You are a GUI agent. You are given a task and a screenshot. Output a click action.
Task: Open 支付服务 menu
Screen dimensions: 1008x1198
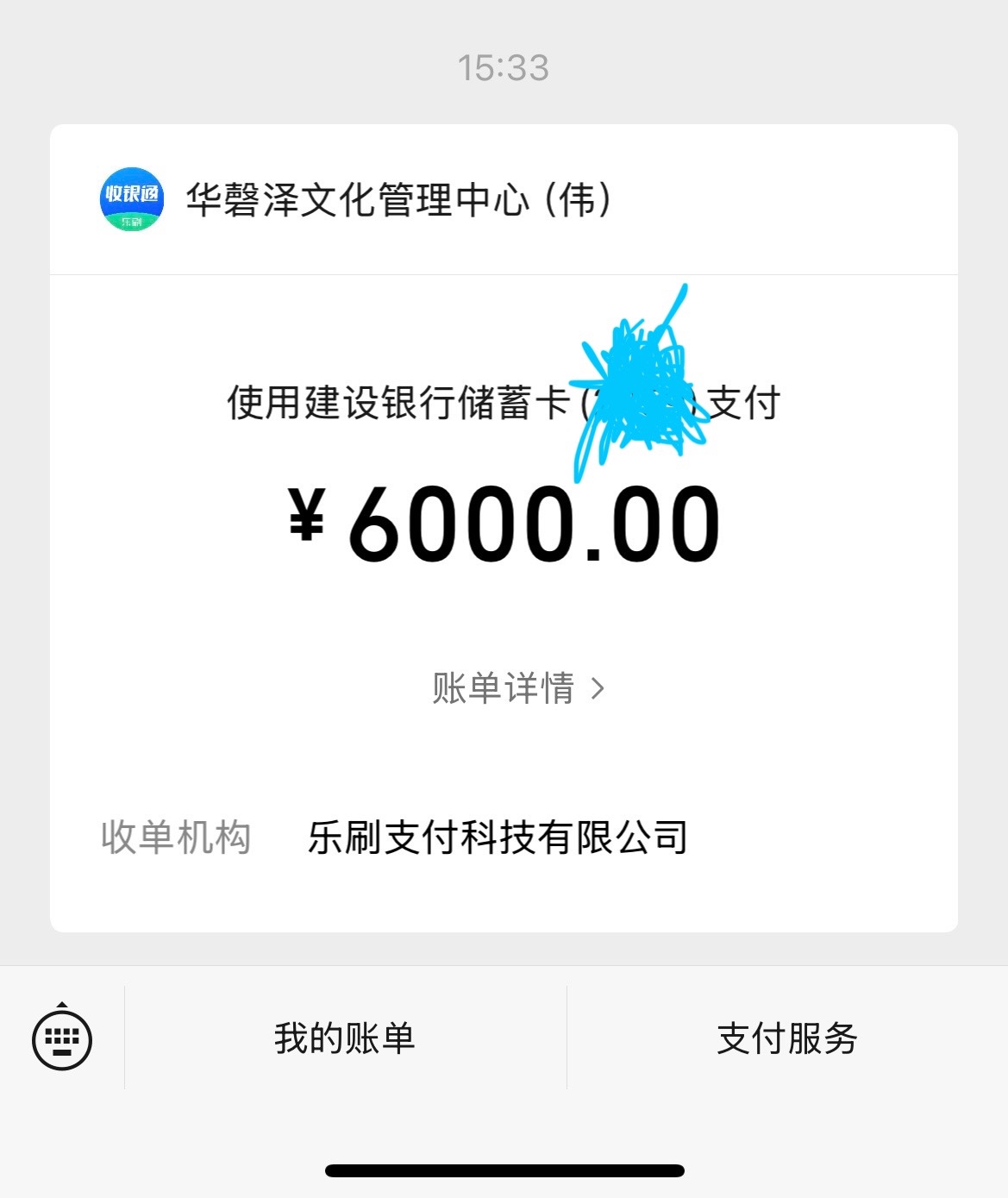pyautogui.click(x=786, y=1038)
